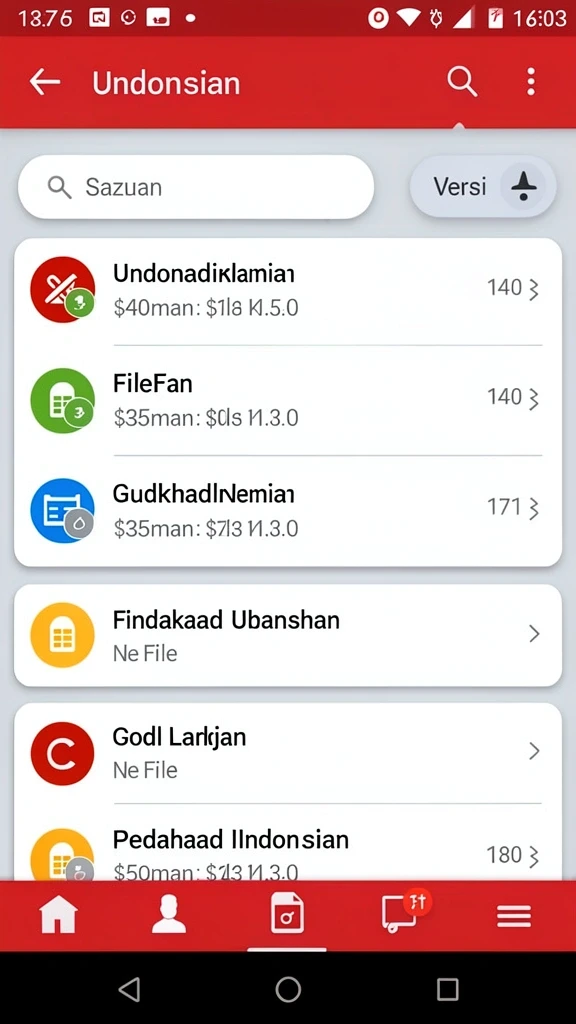
Task: Open search from the app bar
Action: pyautogui.click(x=462, y=82)
